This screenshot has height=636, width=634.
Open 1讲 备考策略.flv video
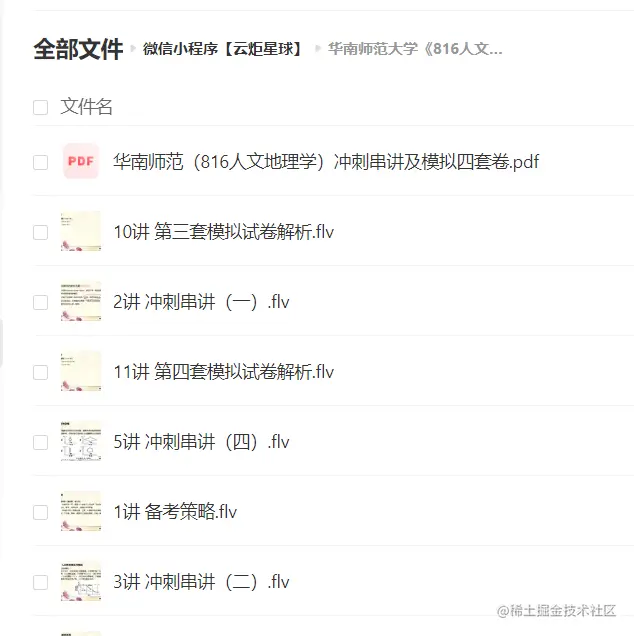175,512
